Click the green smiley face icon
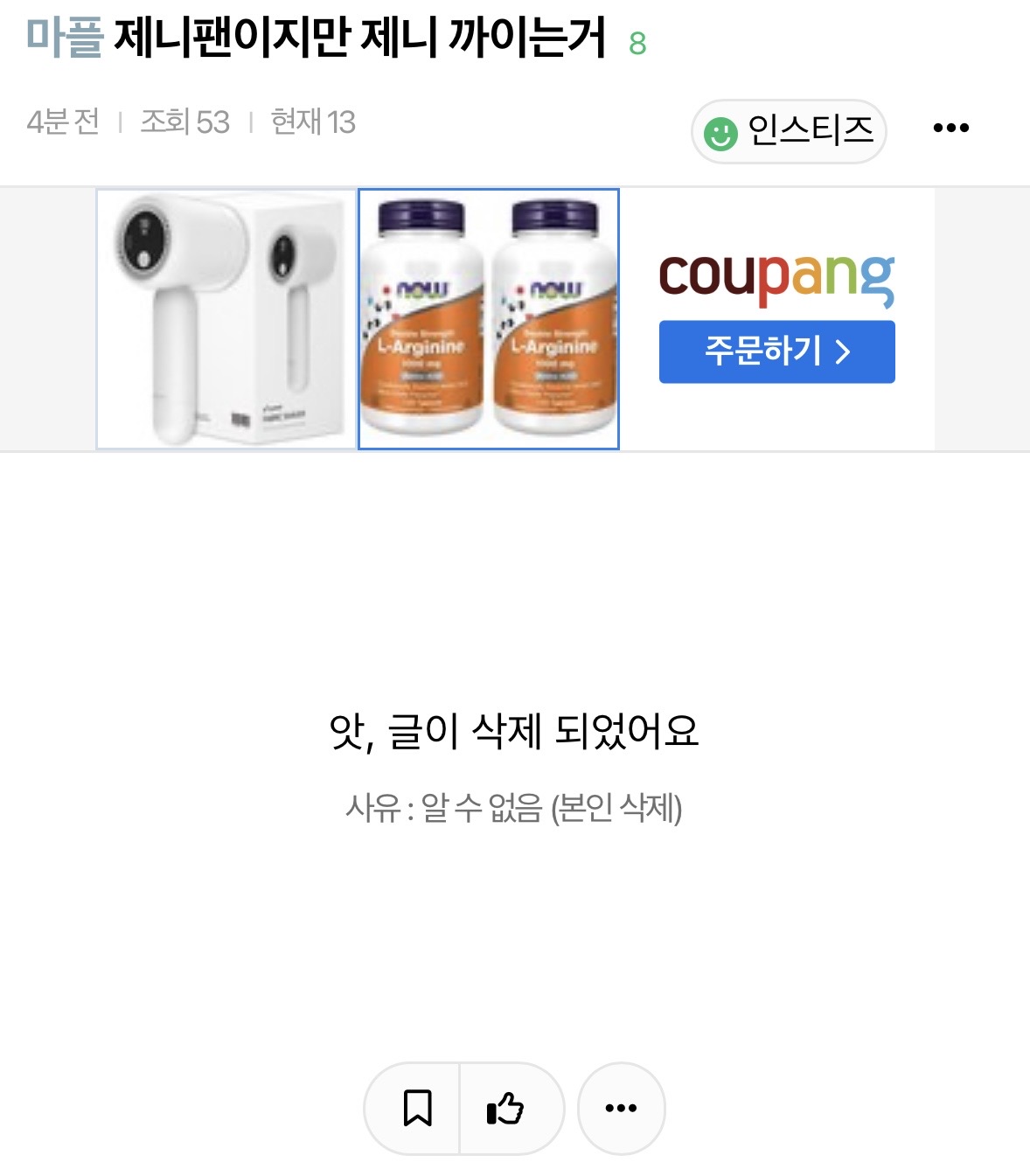Screen dimensions: 1030x1176 720,129
